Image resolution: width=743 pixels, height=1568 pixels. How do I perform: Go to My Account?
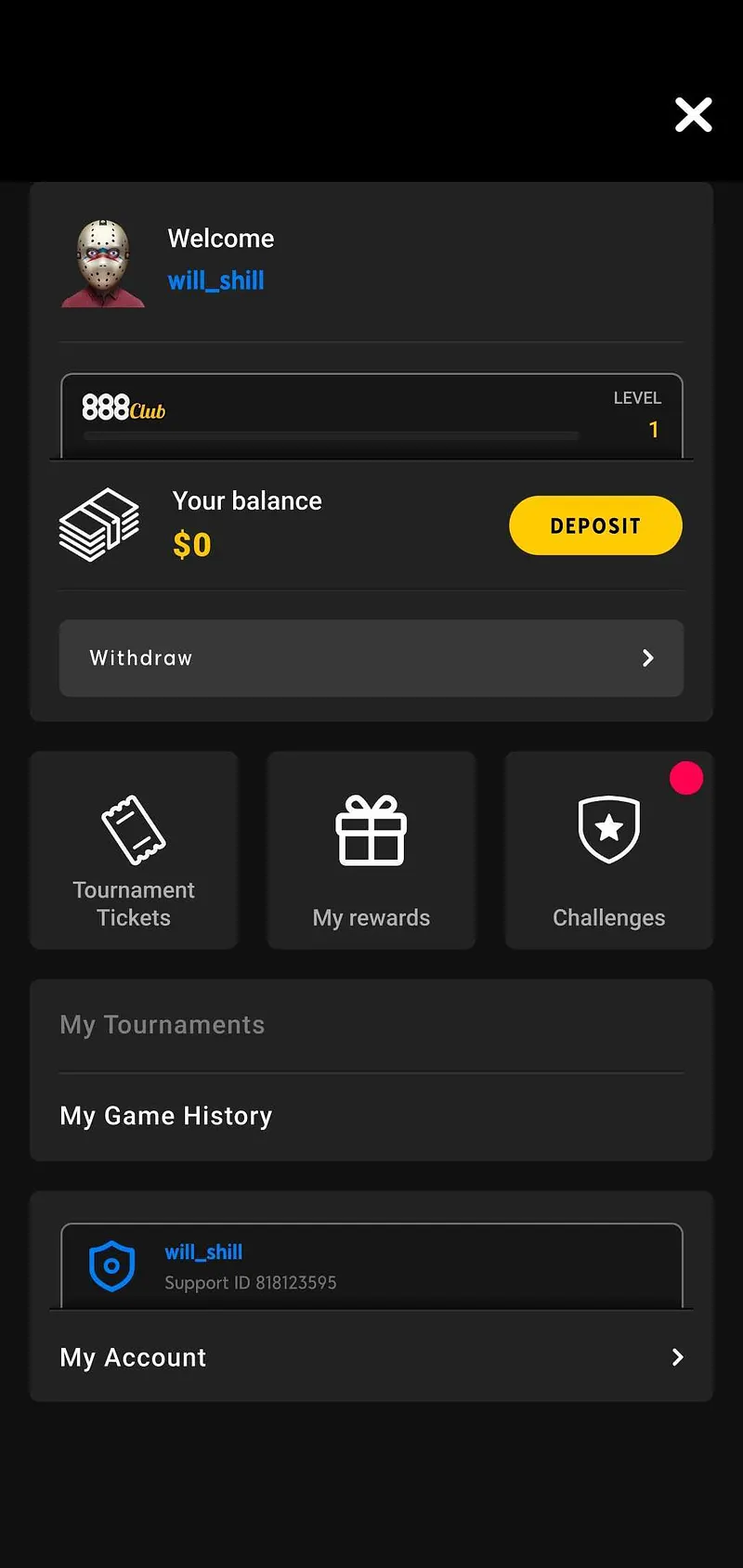click(x=371, y=1357)
